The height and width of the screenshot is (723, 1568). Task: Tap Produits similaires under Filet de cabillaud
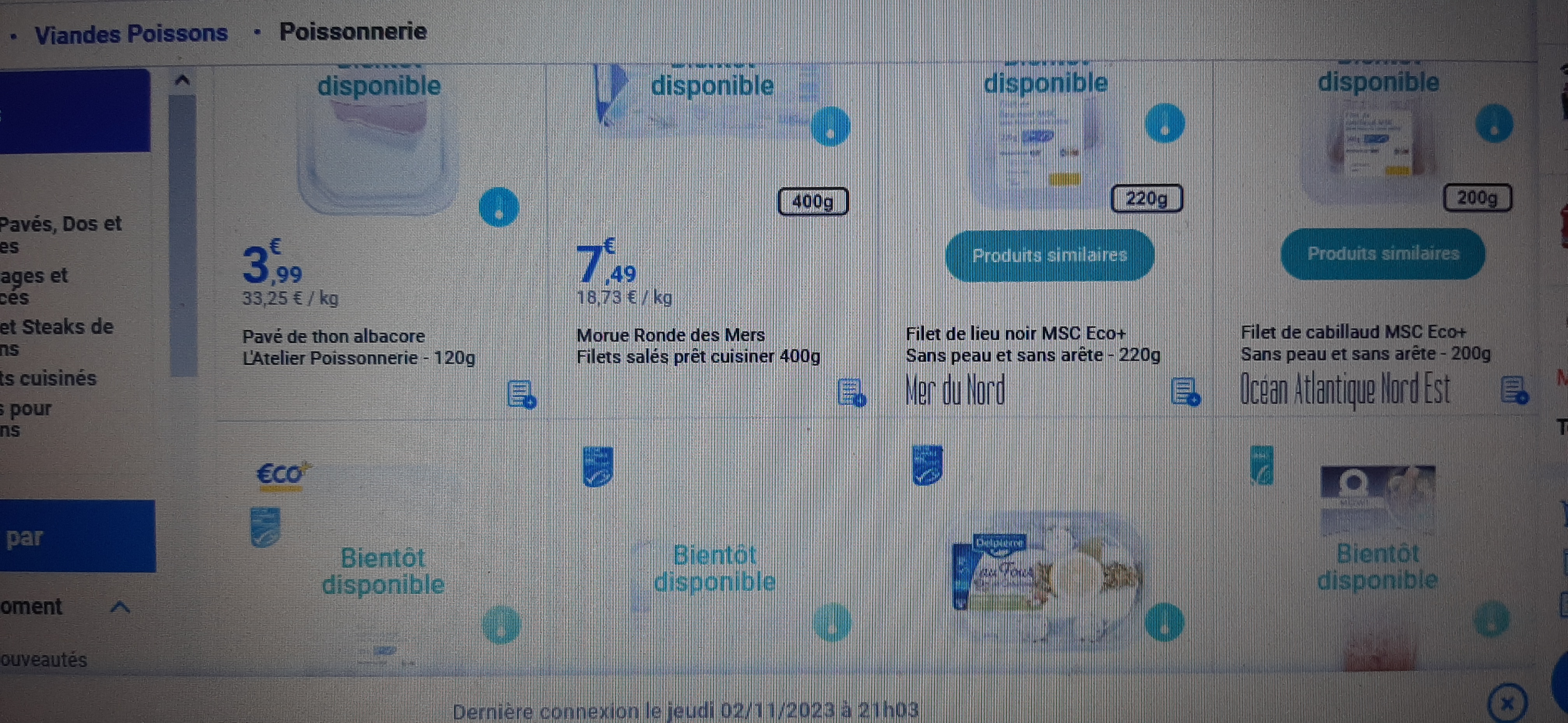pos(1383,254)
